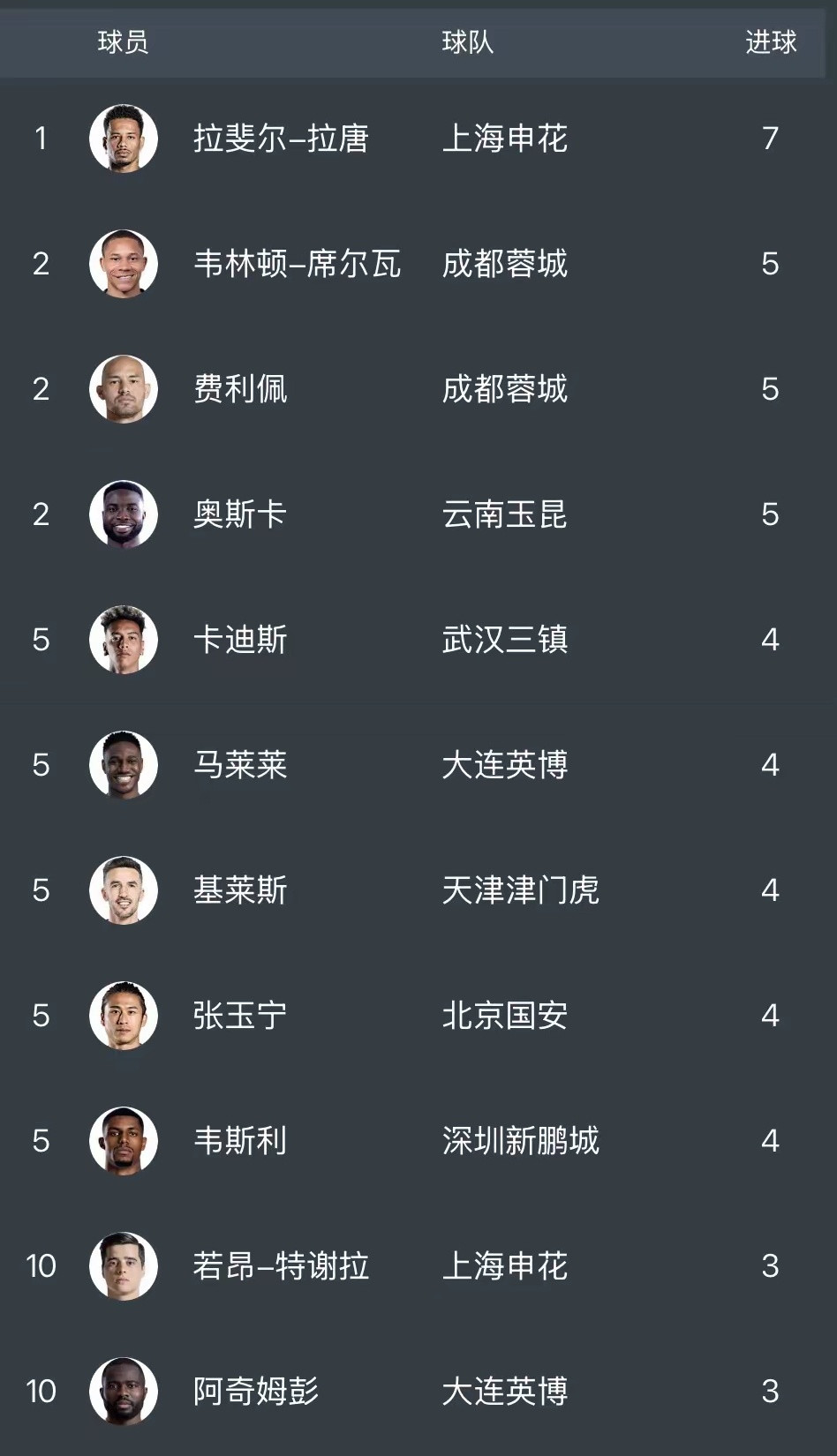Open the 若昂-特谢拉 row

281,1266
